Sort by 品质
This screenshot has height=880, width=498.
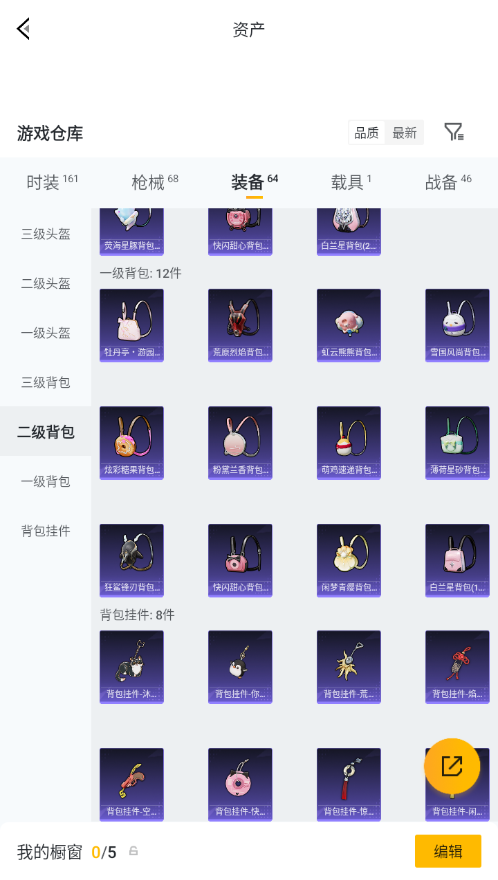coord(367,133)
